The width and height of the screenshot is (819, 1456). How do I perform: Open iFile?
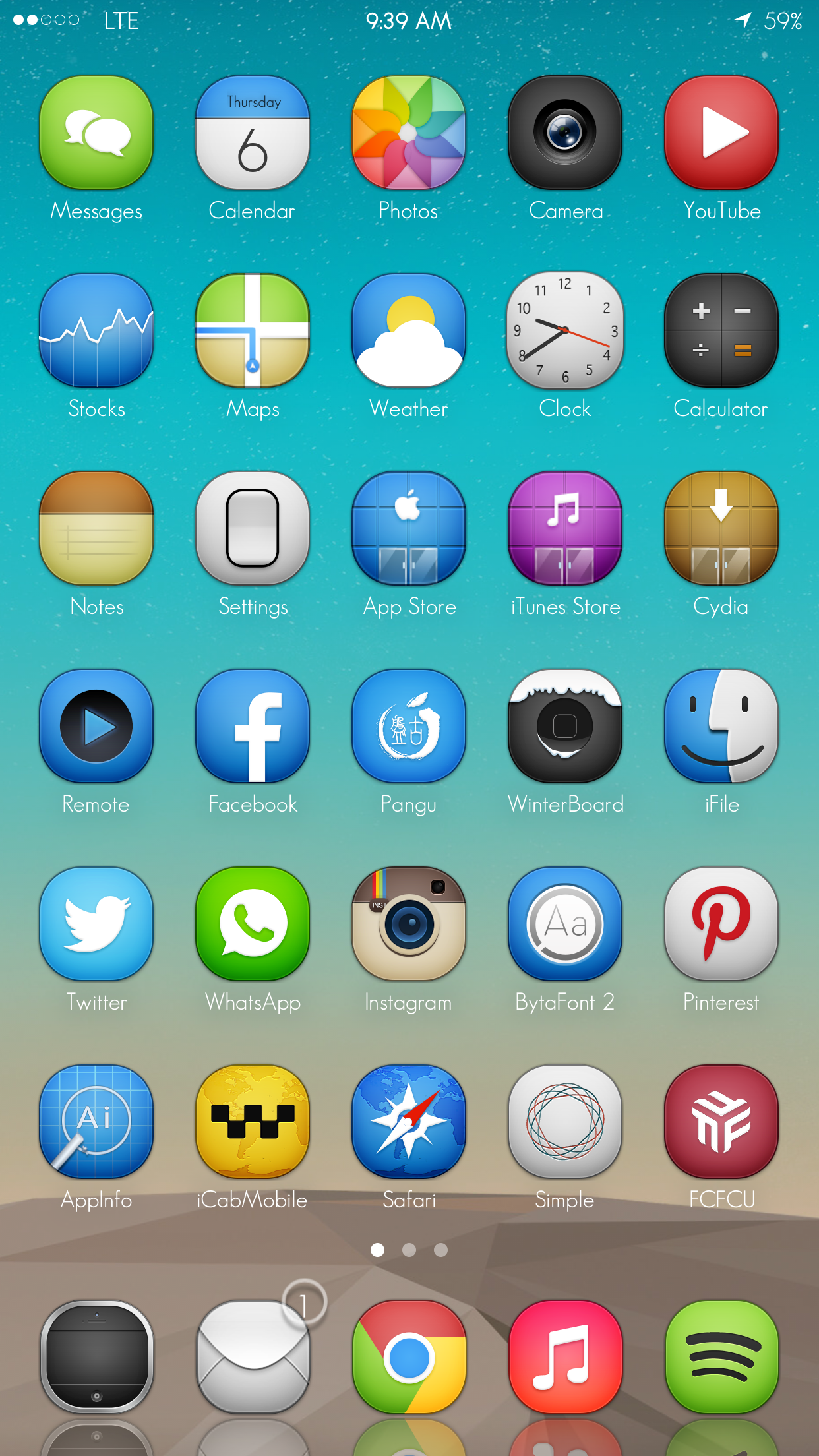tap(721, 726)
